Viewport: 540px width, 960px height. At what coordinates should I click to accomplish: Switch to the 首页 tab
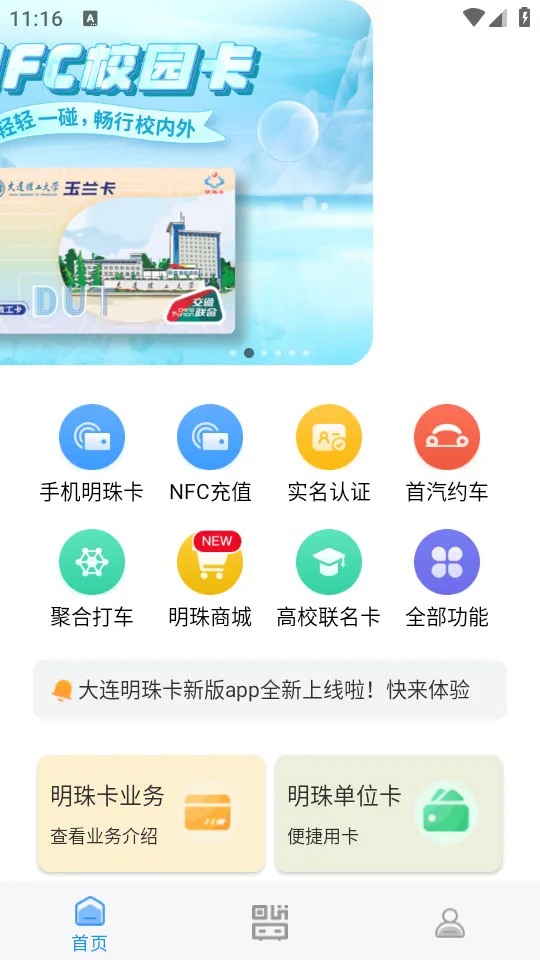tap(90, 923)
